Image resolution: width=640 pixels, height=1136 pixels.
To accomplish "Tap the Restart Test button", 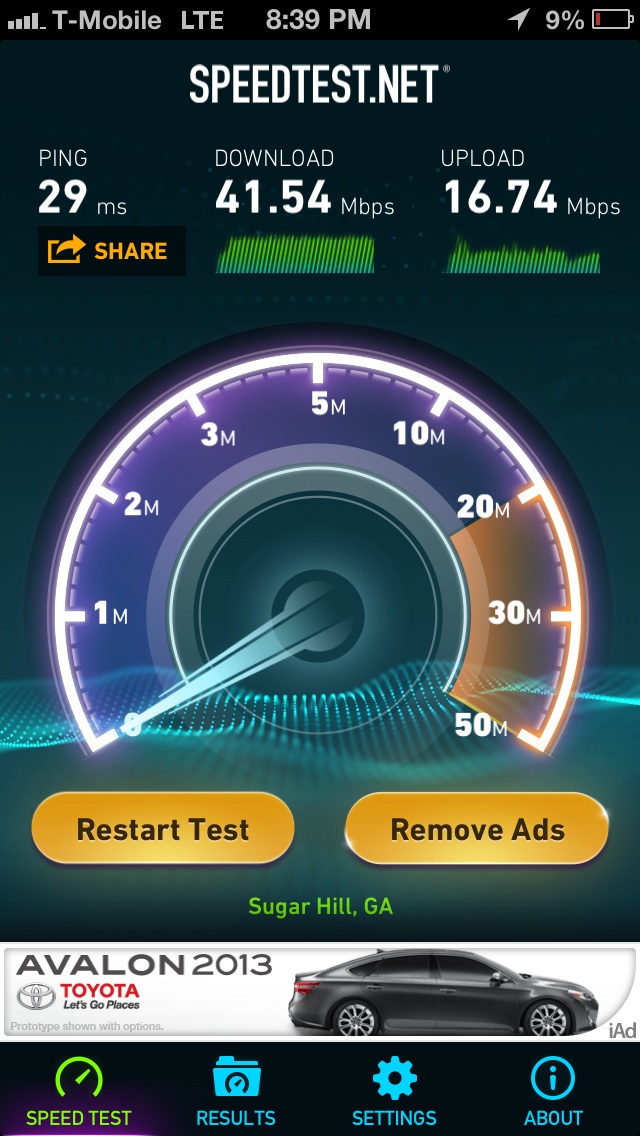I will point(163,829).
